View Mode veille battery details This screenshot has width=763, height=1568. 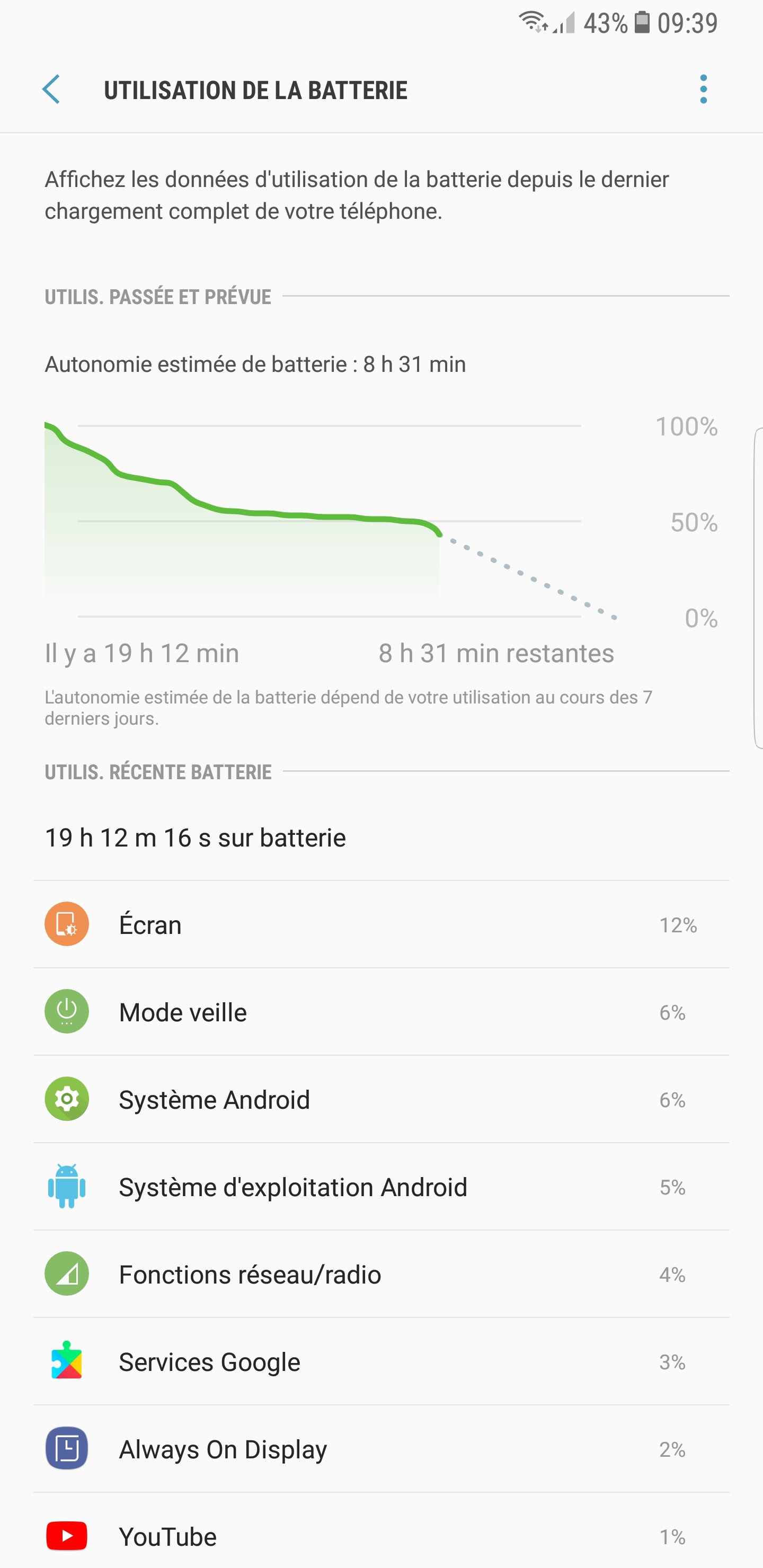tap(381, 1012)
